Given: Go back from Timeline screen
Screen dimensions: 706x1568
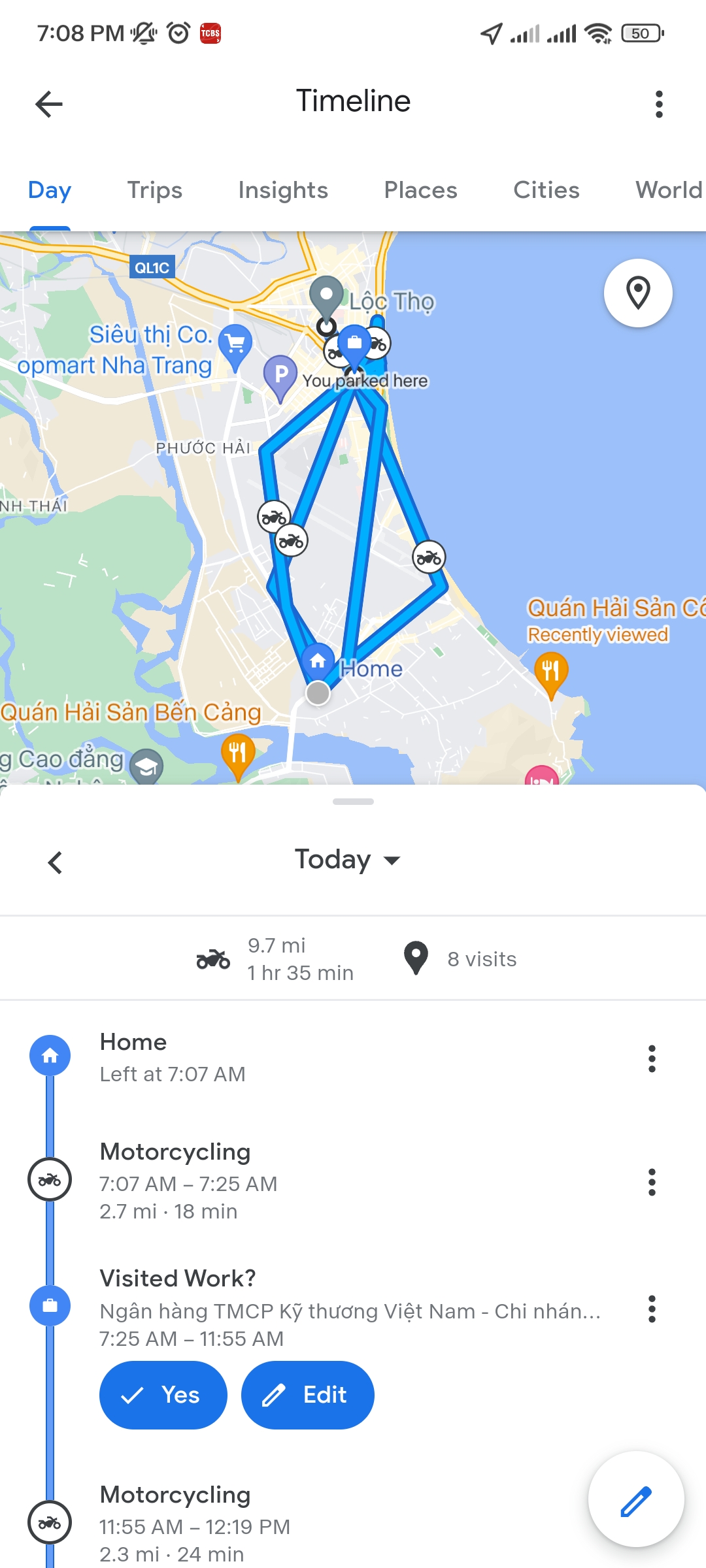Looking at the screenshot, I should [x=49, y=104].
